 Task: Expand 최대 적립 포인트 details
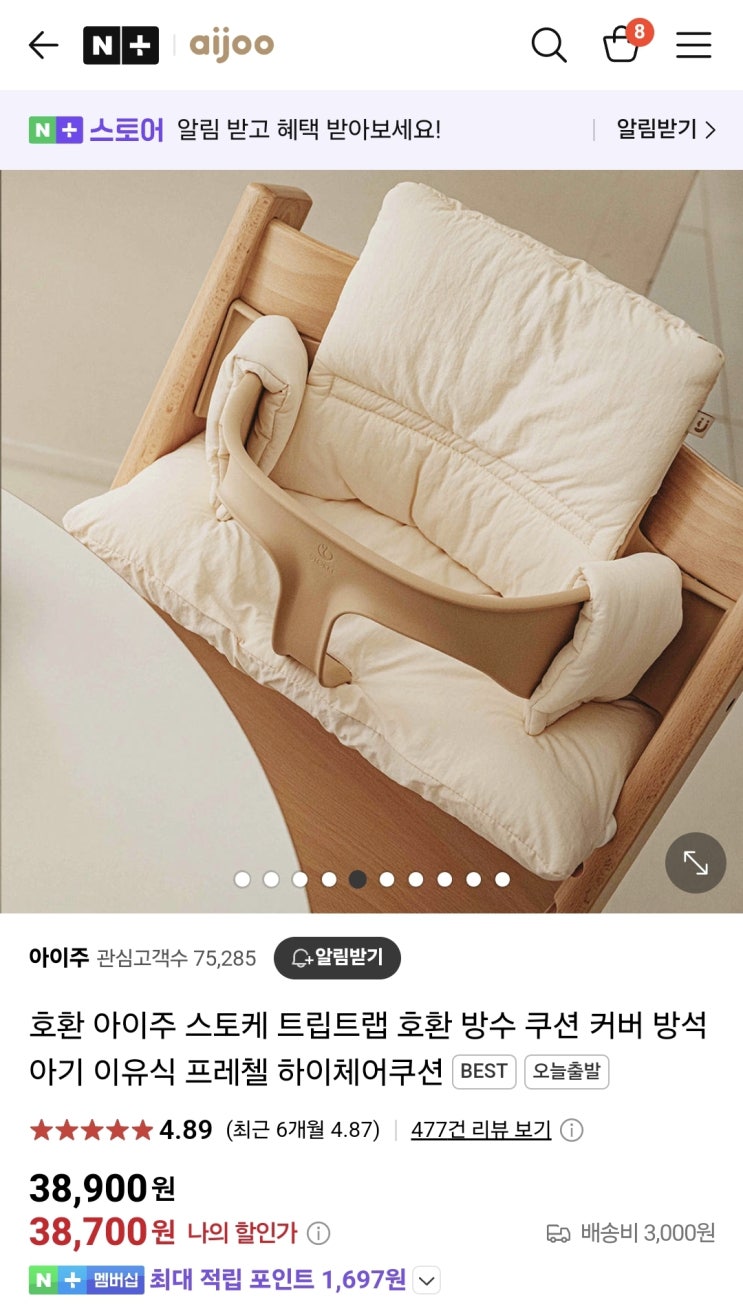point(427,1280)
